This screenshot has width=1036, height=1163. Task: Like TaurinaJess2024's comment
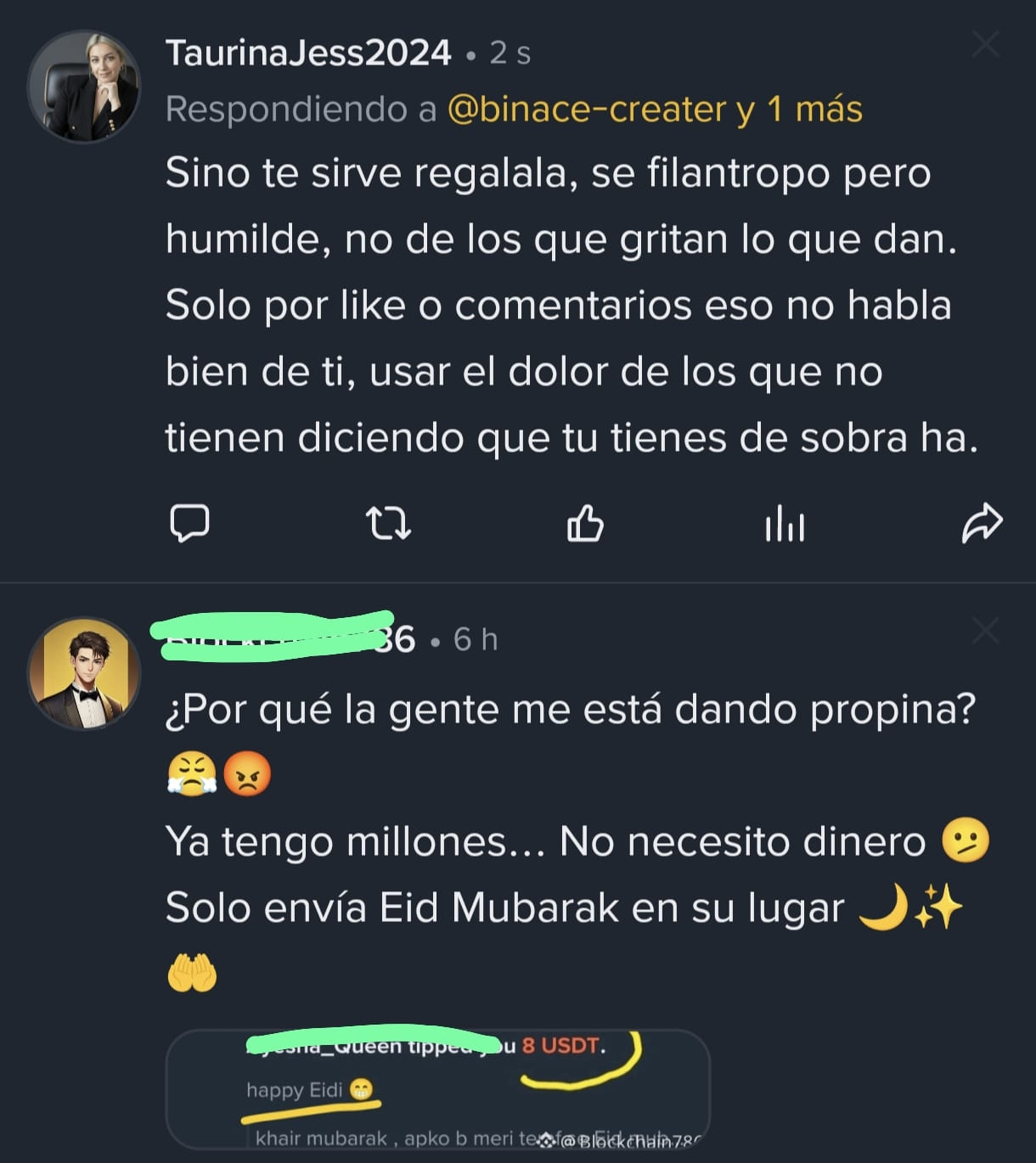point(585,523)
